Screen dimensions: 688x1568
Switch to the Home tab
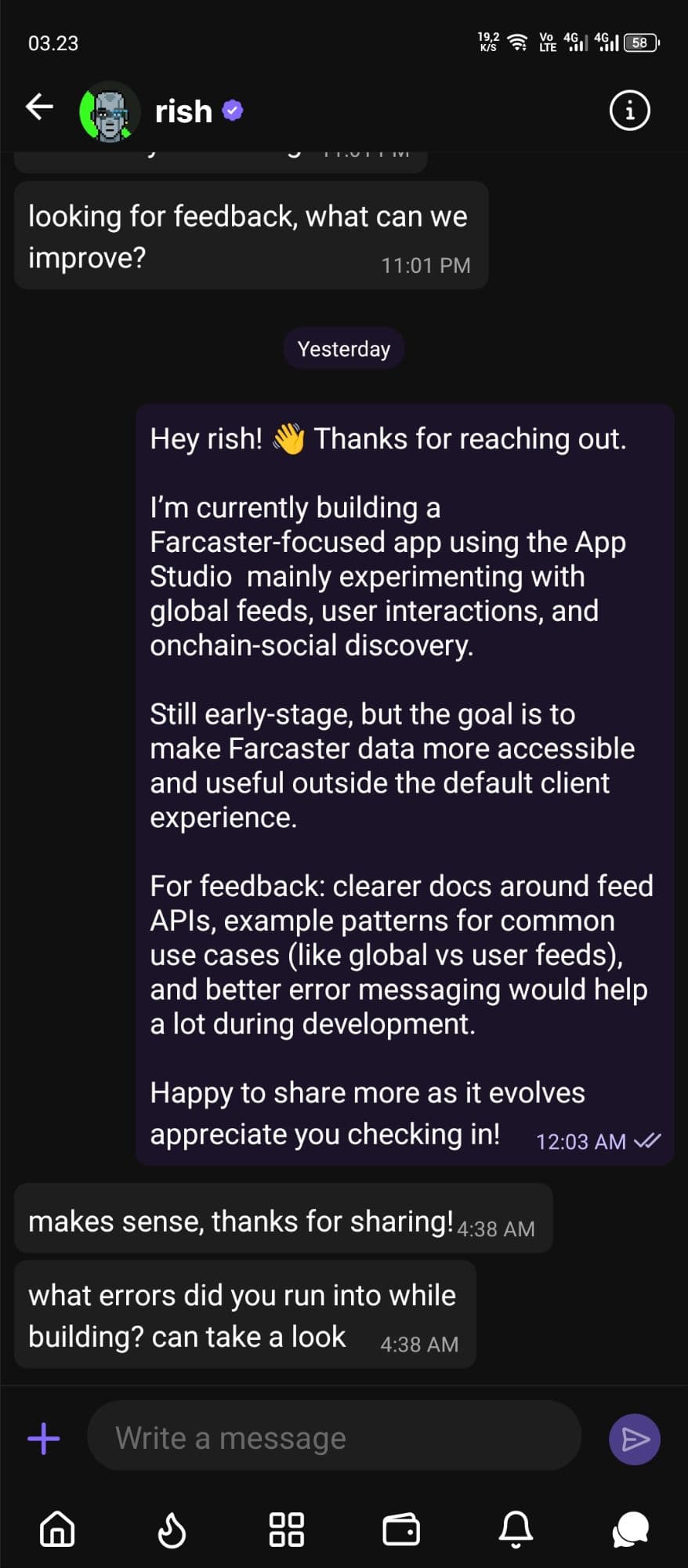(57, 1529)
